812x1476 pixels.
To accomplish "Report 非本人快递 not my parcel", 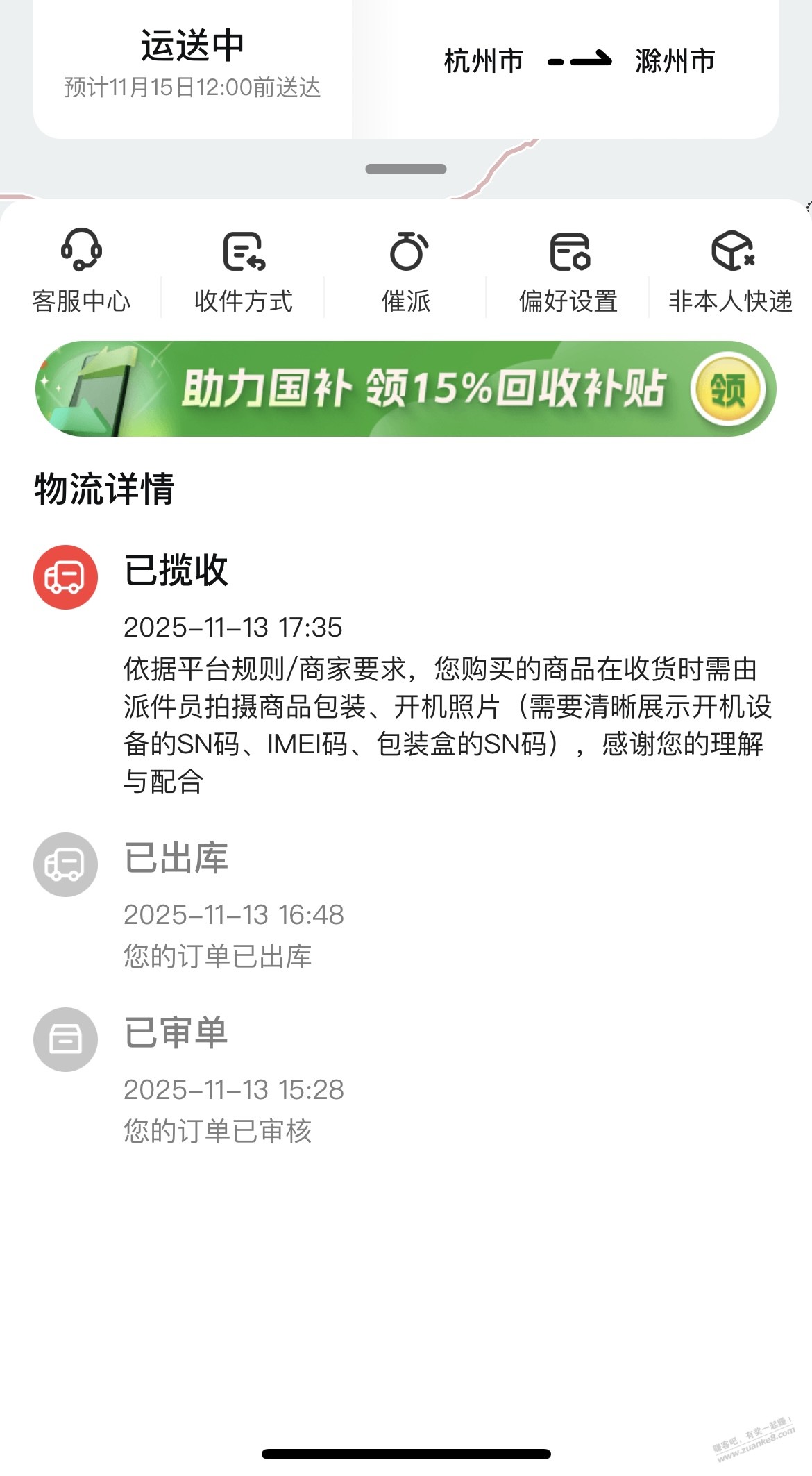I will [x=730, y=271].
